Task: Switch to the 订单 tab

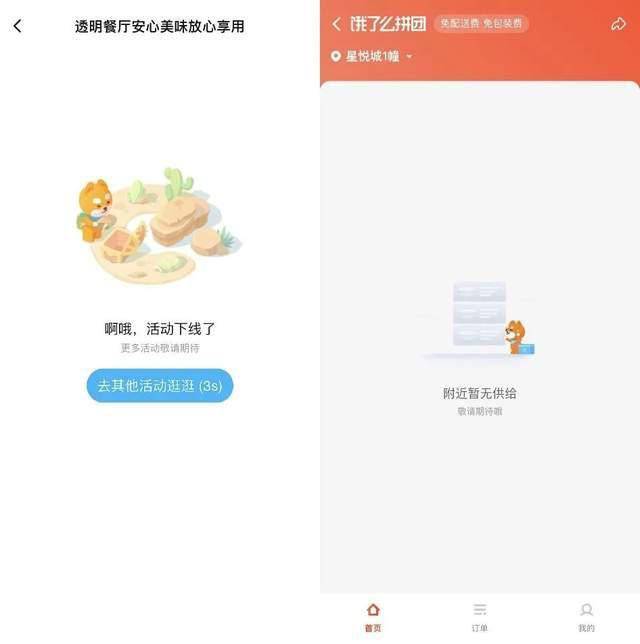Action: coord(480,616)
